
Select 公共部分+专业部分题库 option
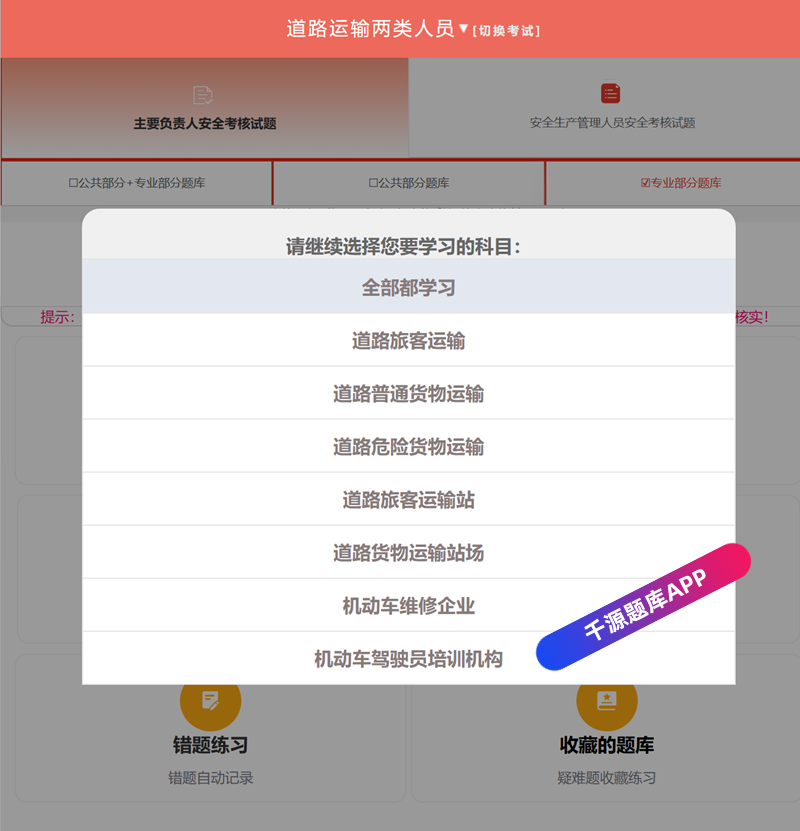137,183
